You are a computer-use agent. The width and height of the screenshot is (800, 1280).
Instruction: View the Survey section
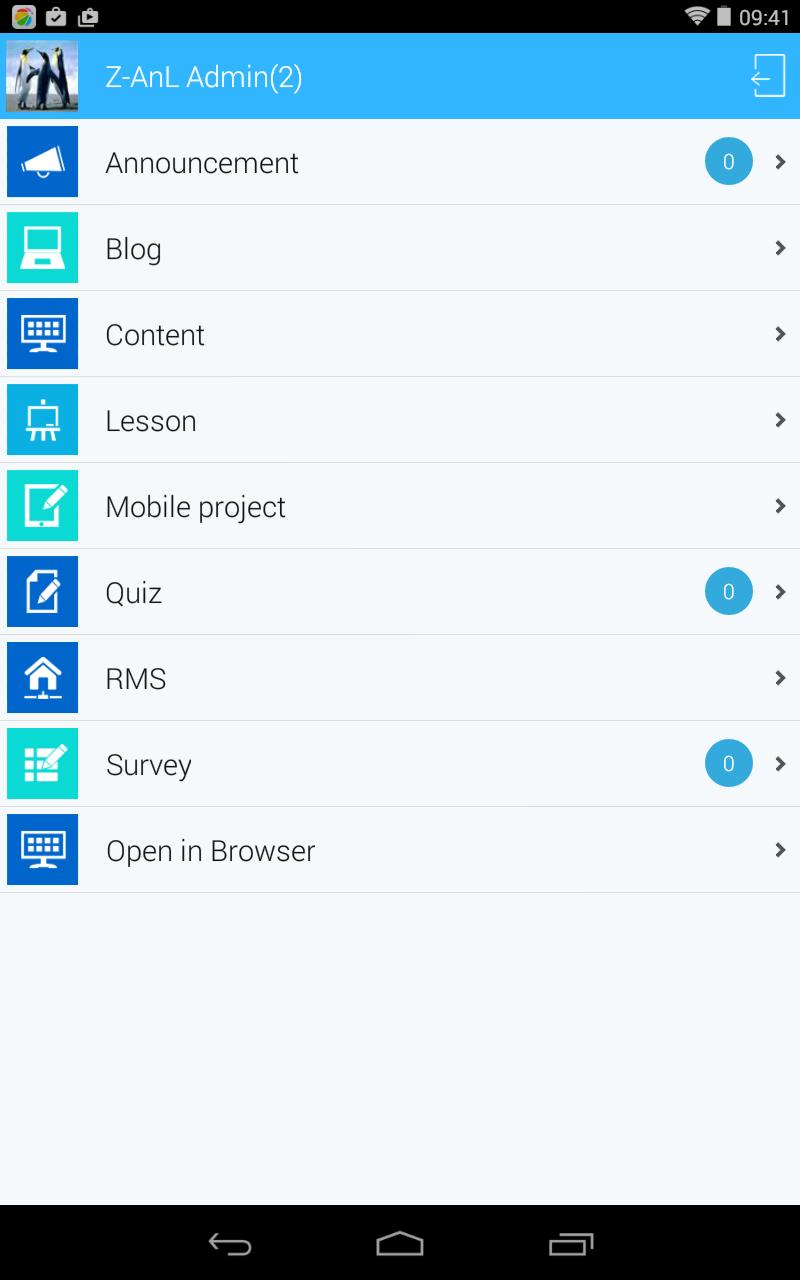(x=400, y=764)
